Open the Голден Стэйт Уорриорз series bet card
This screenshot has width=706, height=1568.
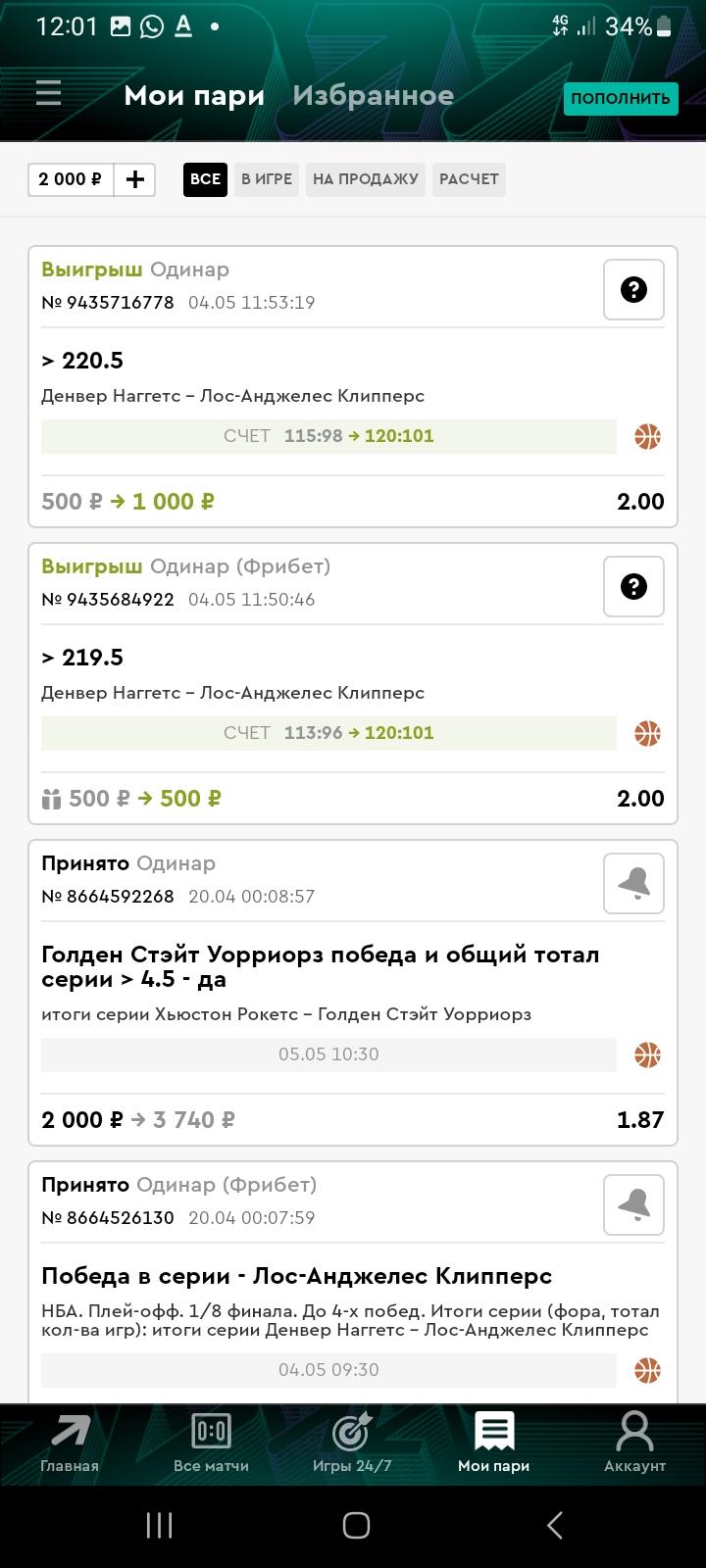click(x=353, y=993)
